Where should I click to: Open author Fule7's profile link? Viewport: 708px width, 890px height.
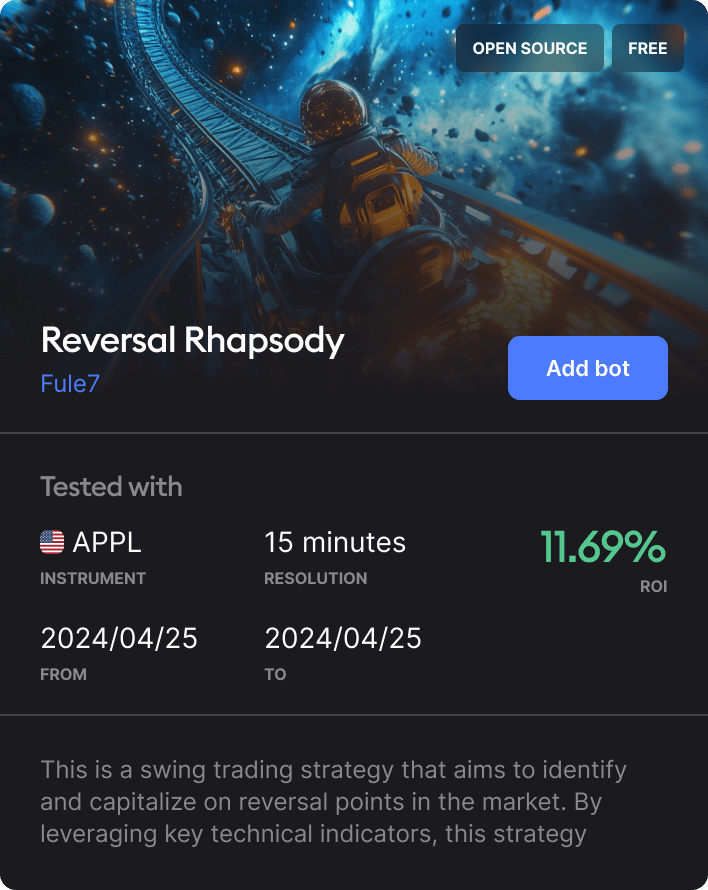(x=70, y=383)
